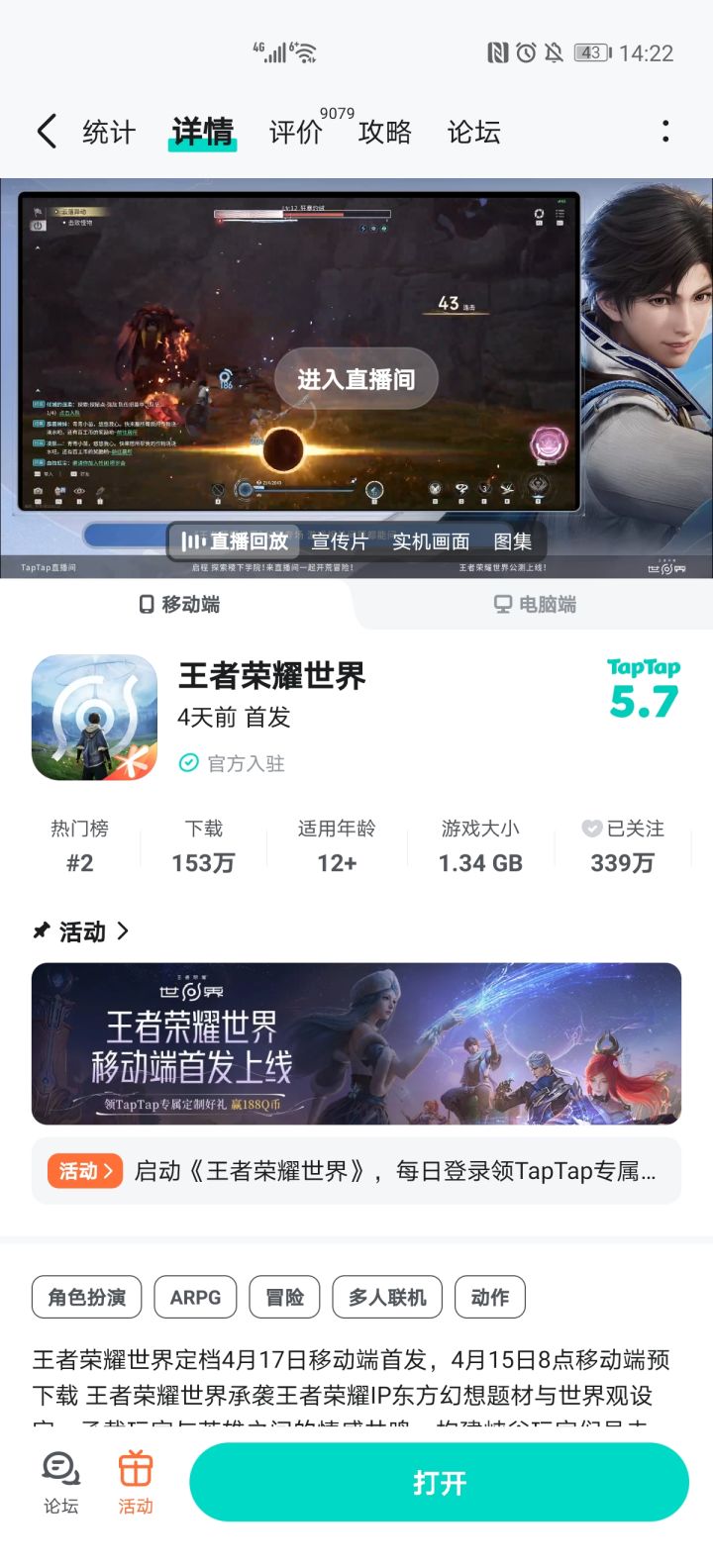Tap the verified badge beside 官方入驻
Image resolution: width=713 pixels, height=1568 pixels.
[x=188, y=763]
